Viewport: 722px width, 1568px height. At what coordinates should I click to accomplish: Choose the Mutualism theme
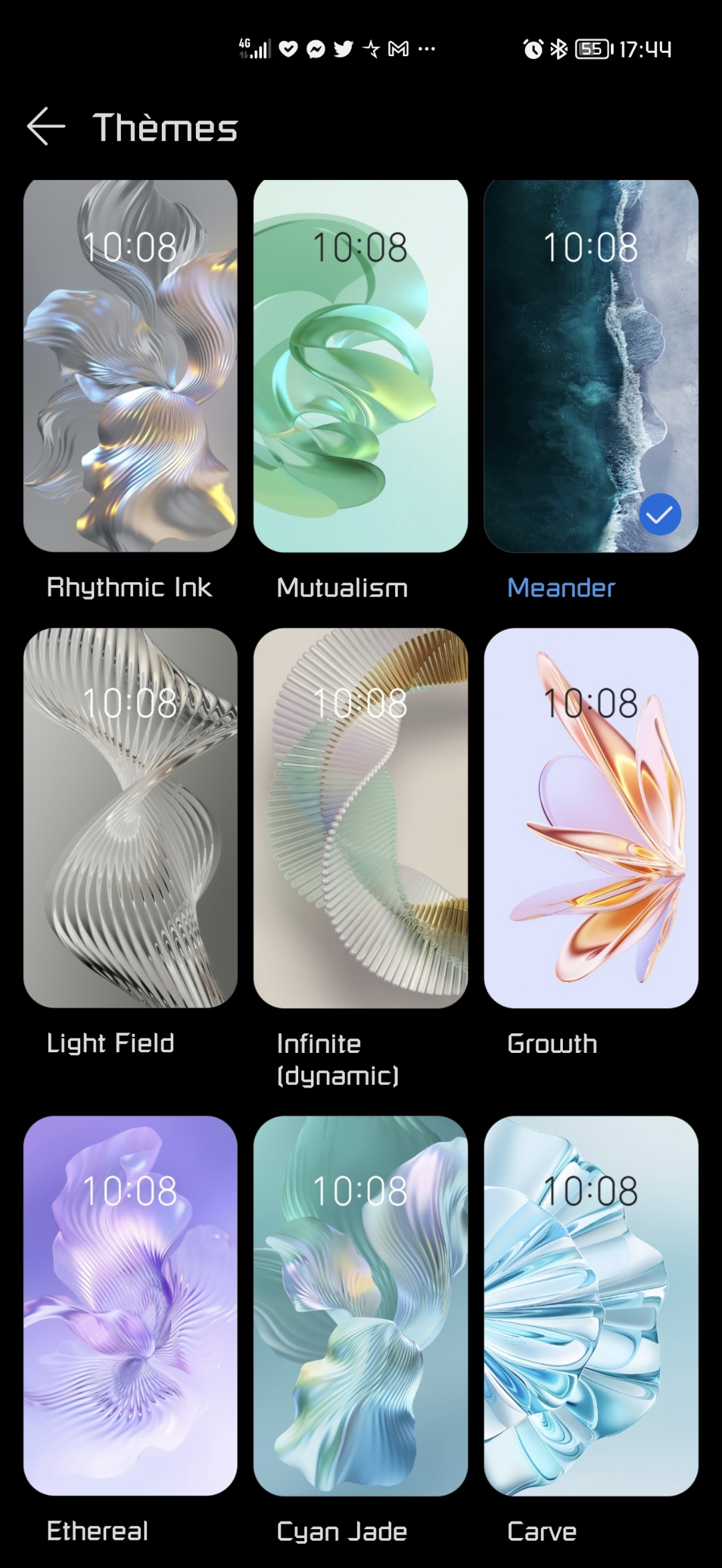[360, 366]
